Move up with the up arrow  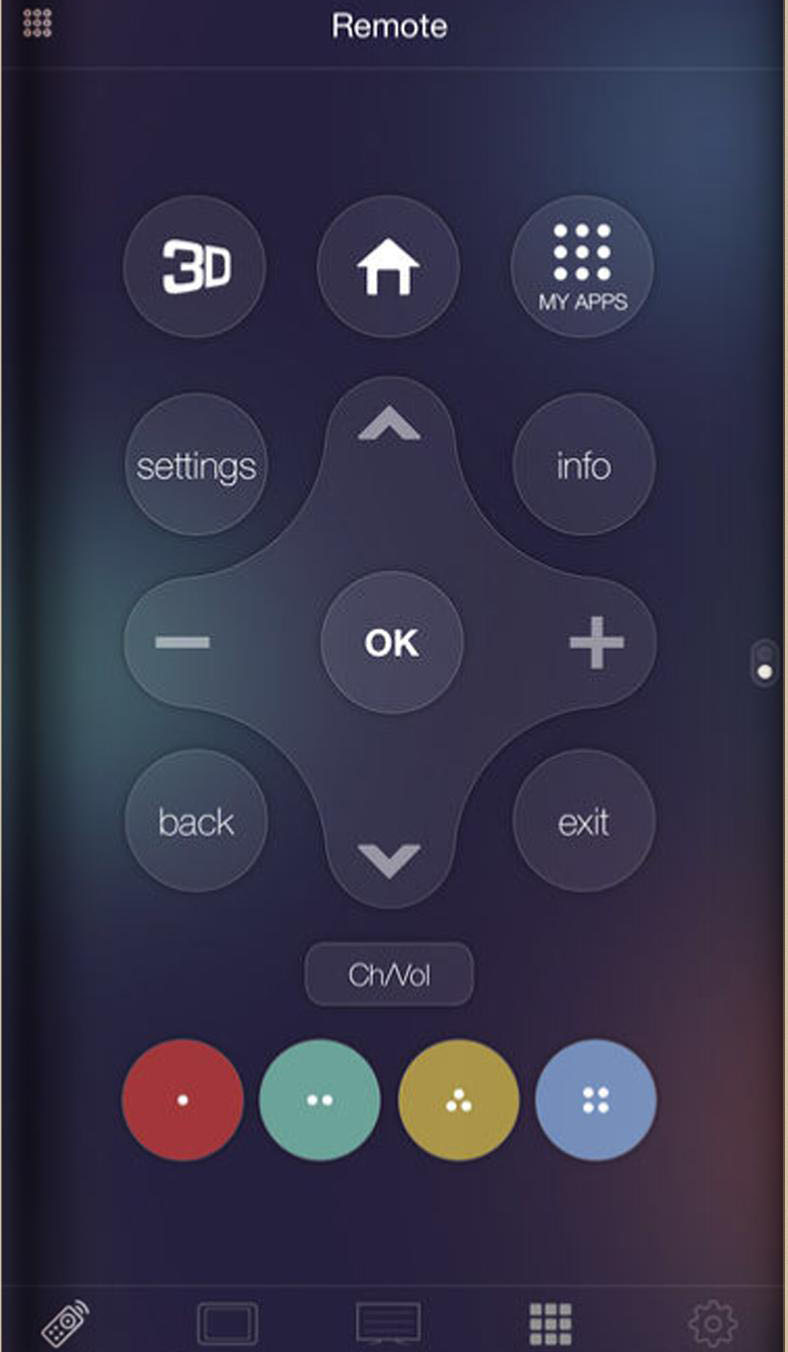coord(389,427)
